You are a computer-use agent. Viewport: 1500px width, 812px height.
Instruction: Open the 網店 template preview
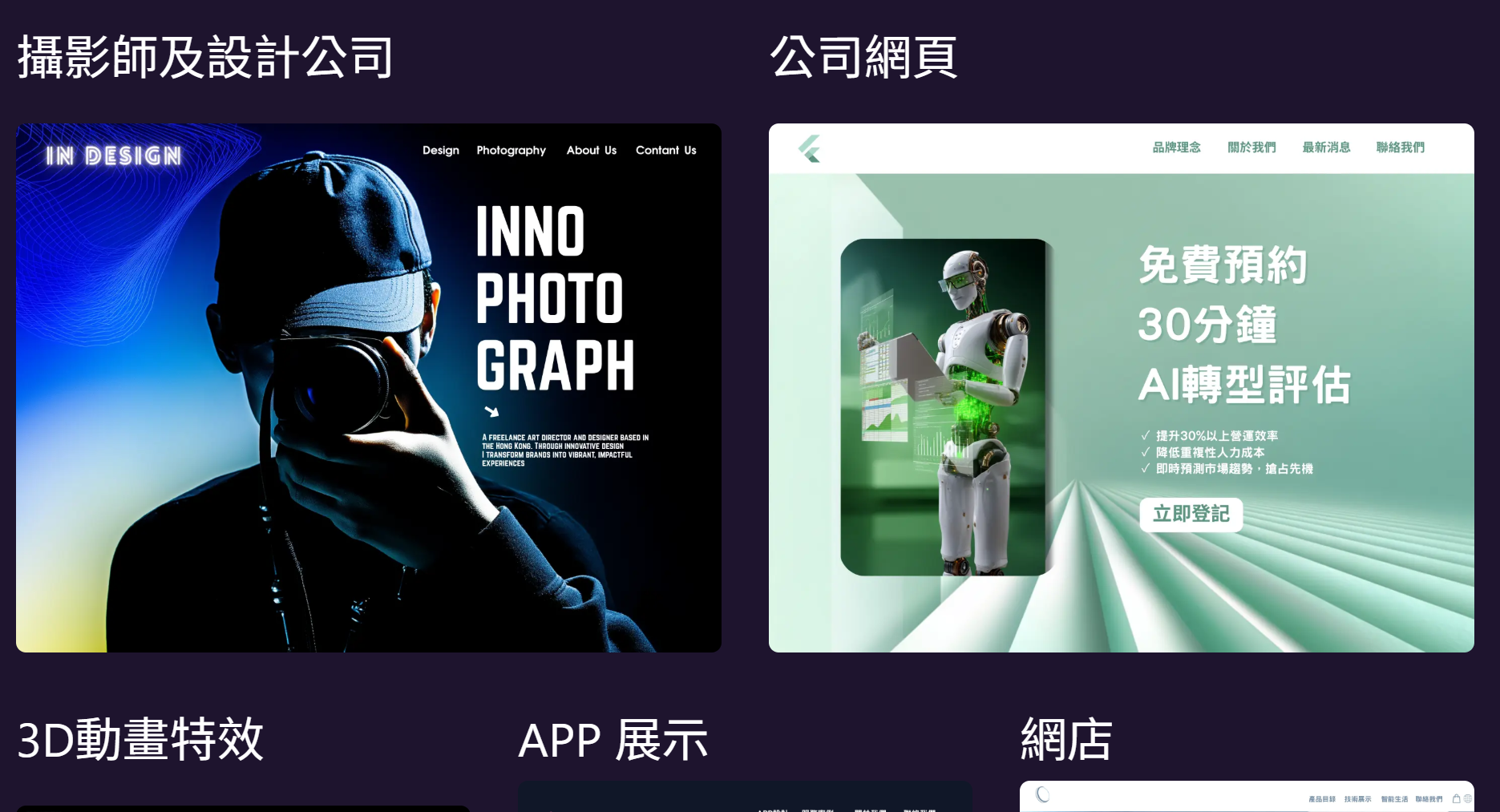tap(1246, 798)
